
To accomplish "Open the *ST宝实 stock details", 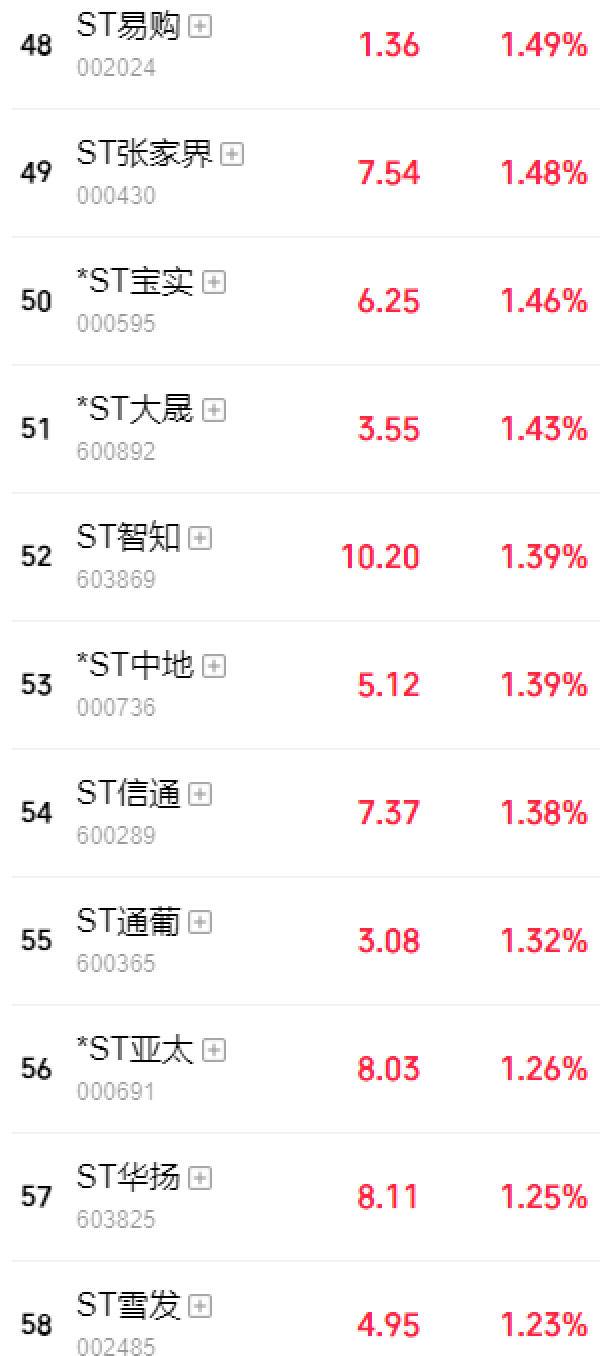I will coord(135,282).
